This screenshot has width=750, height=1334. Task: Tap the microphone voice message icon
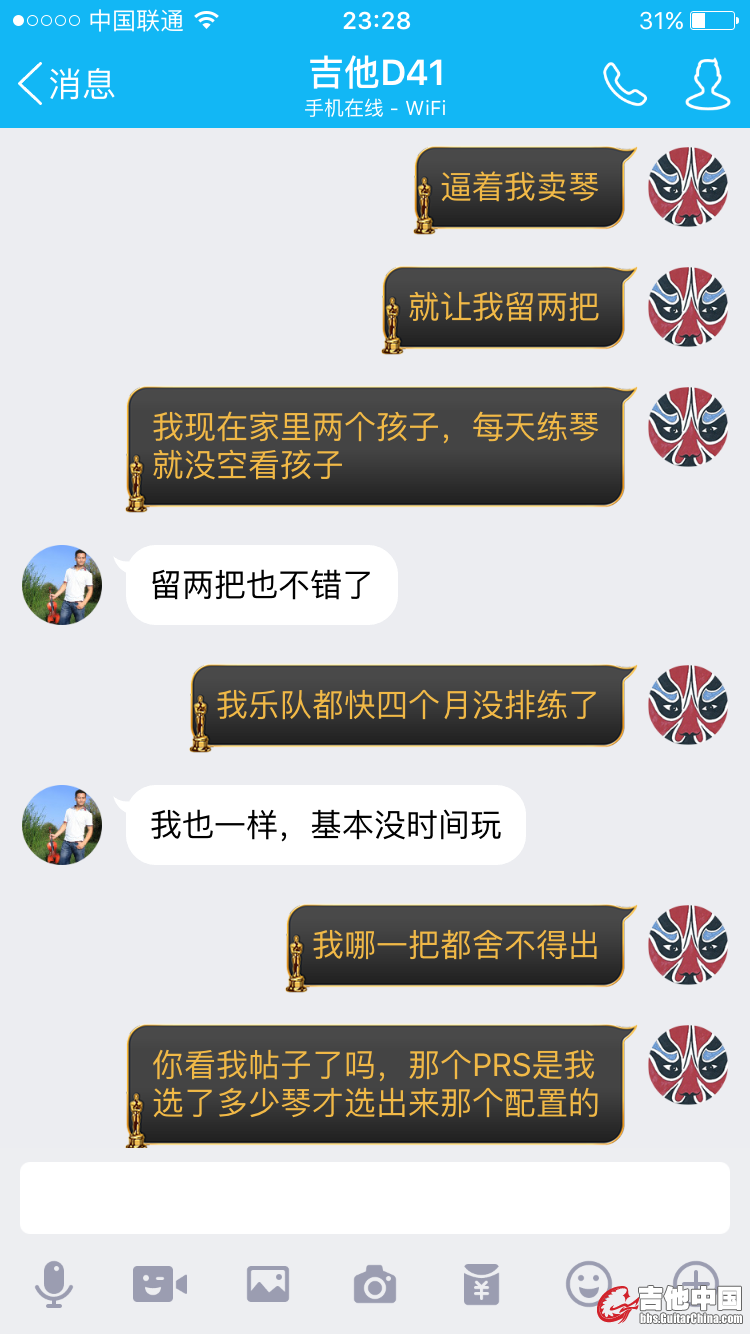[x=54, y=1284]
